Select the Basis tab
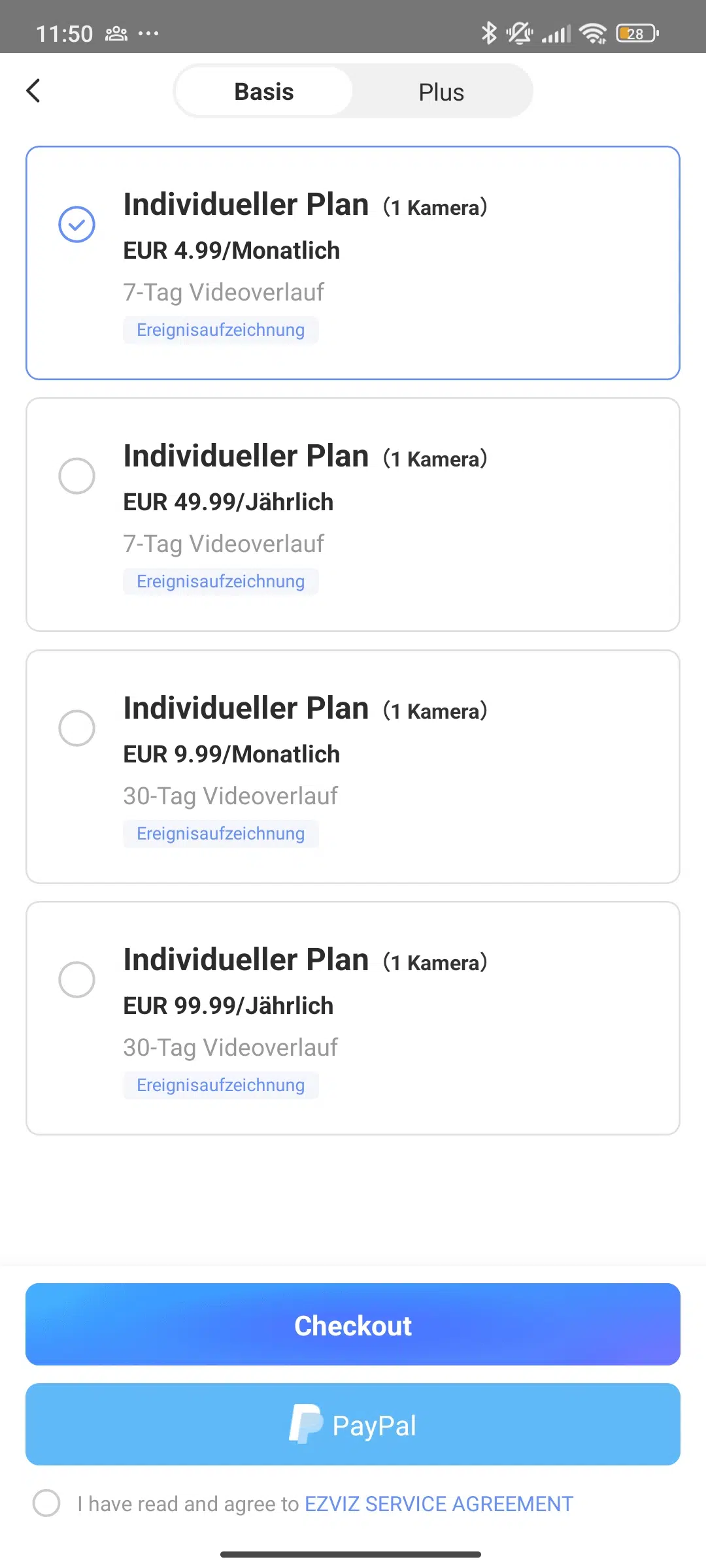The width and height of the screenshot is (706, 1568). click(x=264, y=91)
